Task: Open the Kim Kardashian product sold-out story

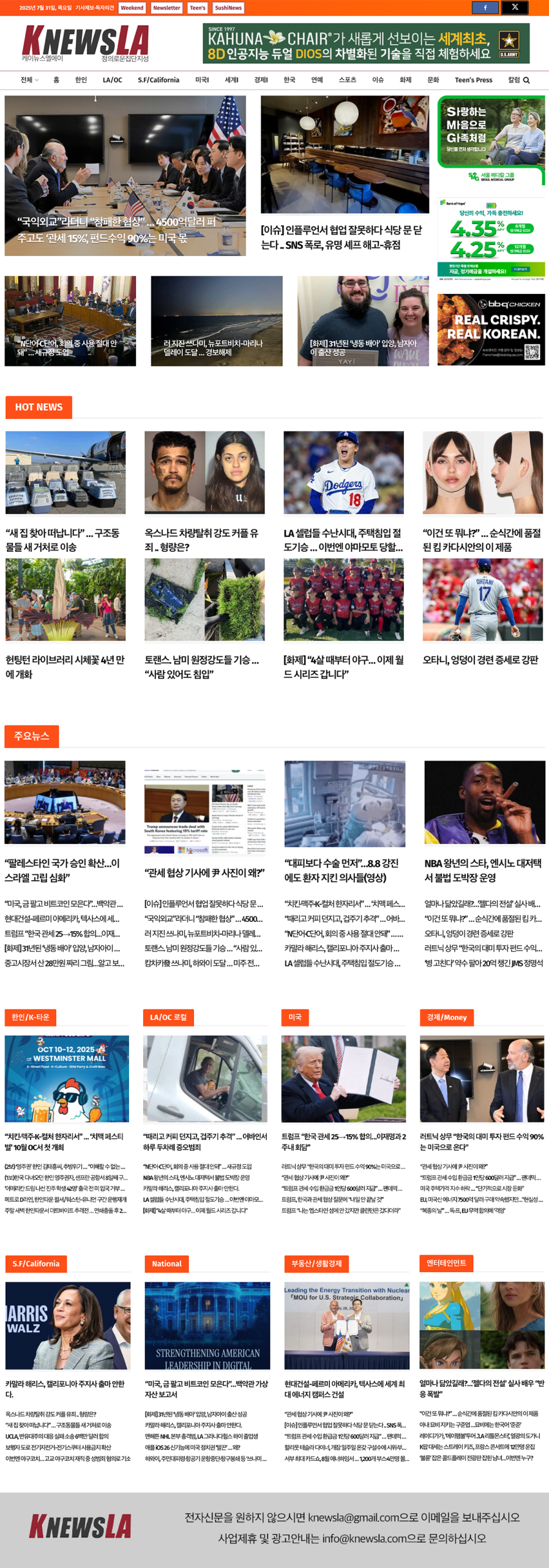Action: [482, 540]
